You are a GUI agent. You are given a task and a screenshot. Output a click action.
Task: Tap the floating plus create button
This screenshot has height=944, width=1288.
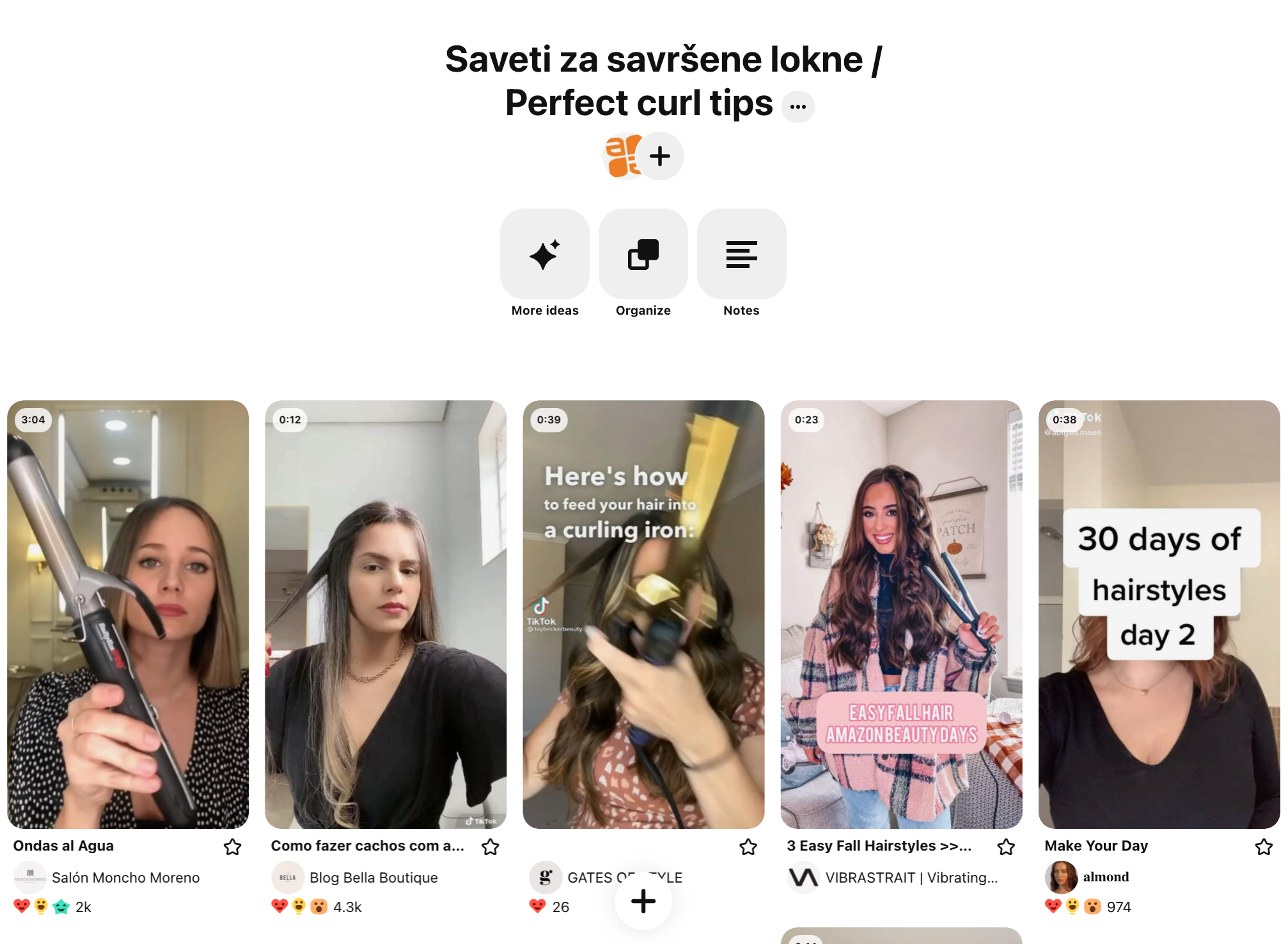pos(643,901)
